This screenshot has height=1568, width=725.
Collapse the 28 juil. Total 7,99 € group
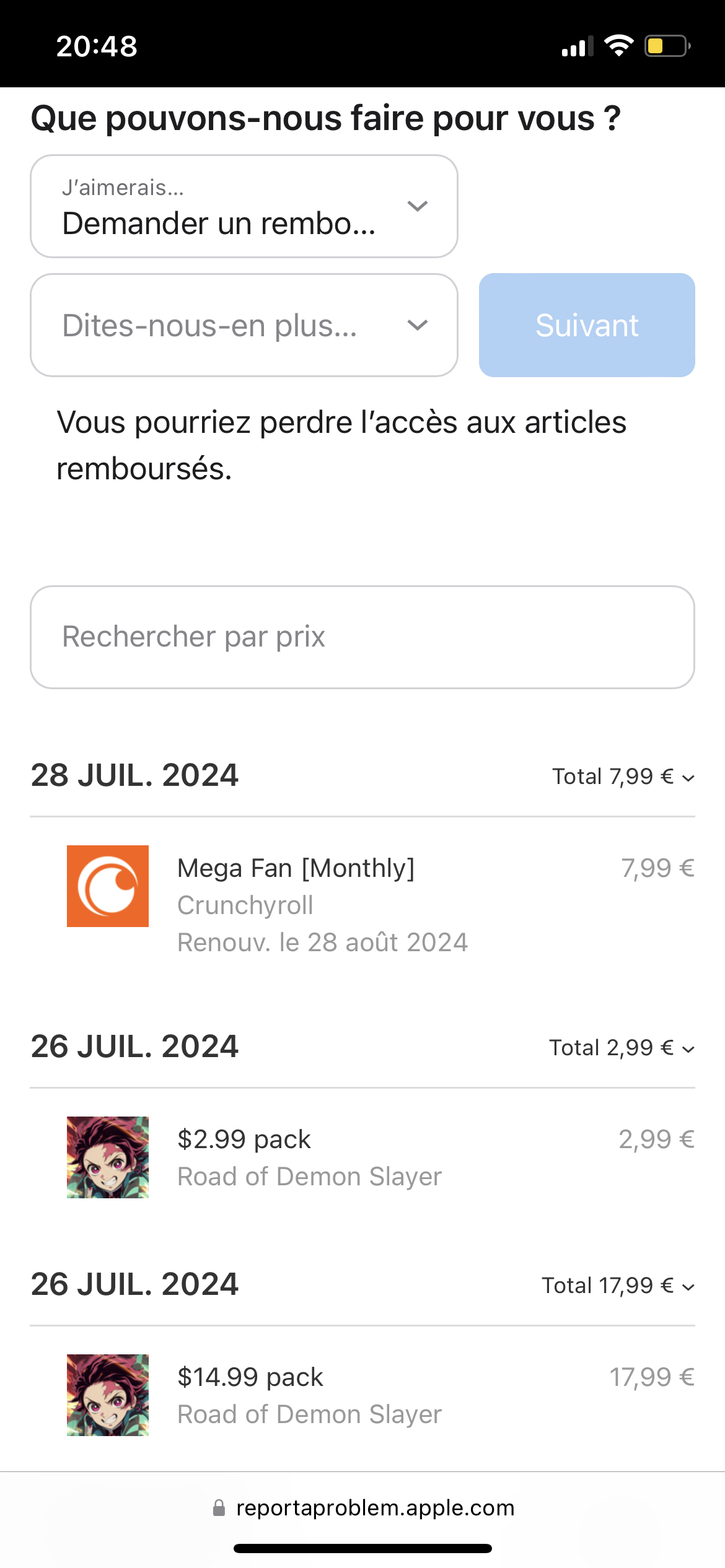[623, 777]
